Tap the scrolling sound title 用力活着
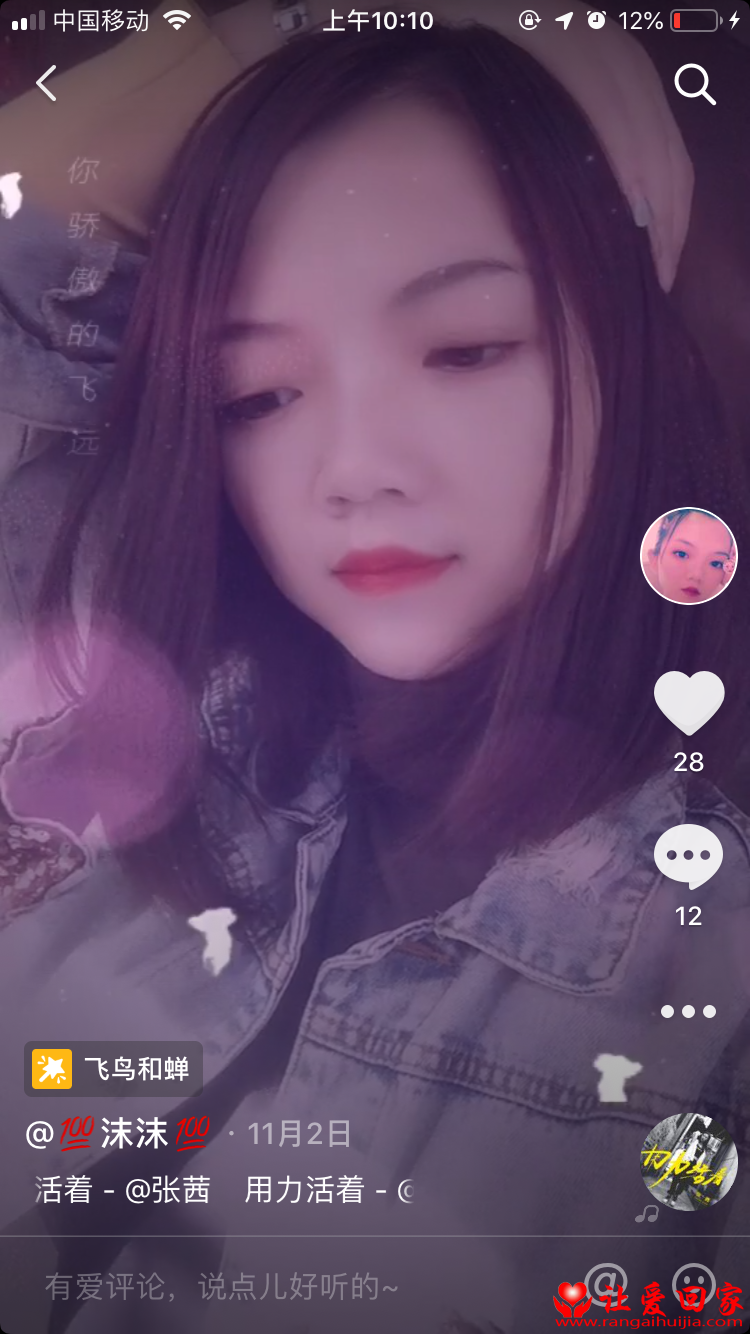750x1334 pixels. click(x=305, y=1190)
